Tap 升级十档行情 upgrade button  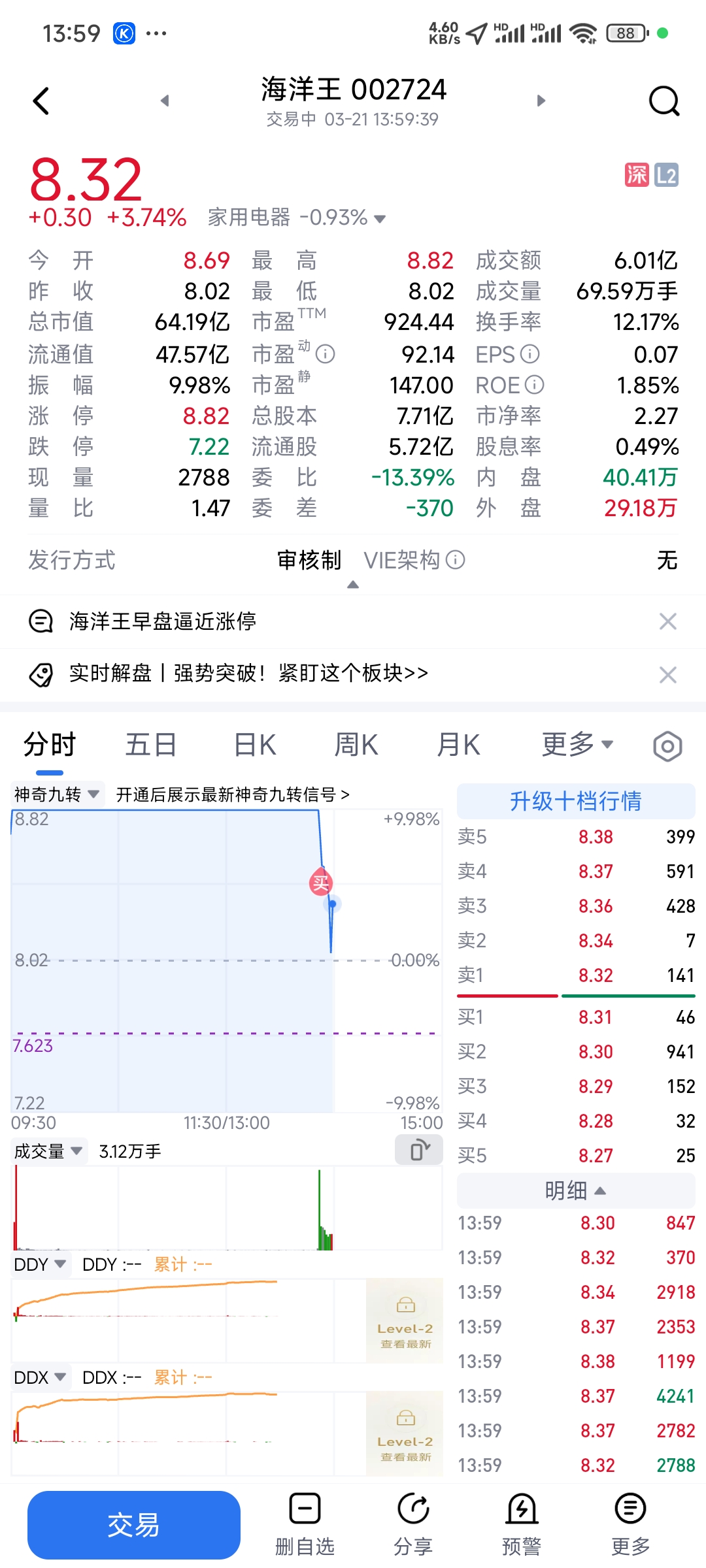point(576,801)
